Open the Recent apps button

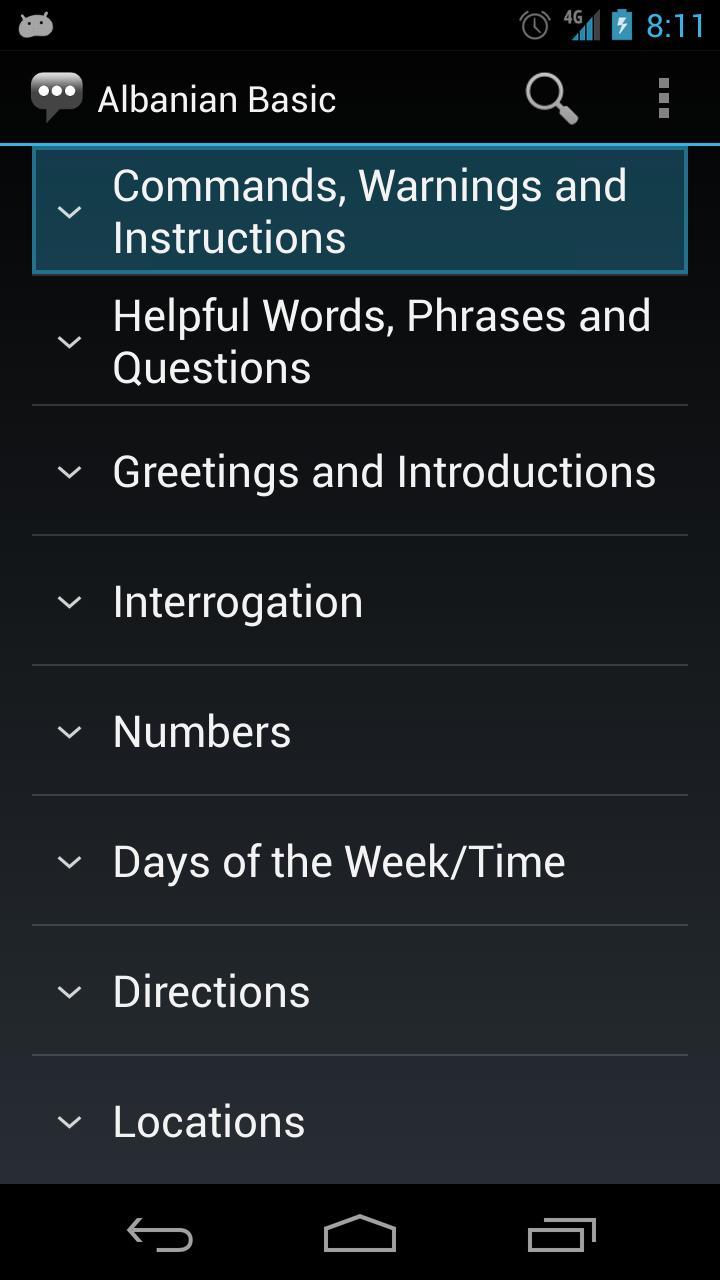click(x=560, y=1234)
